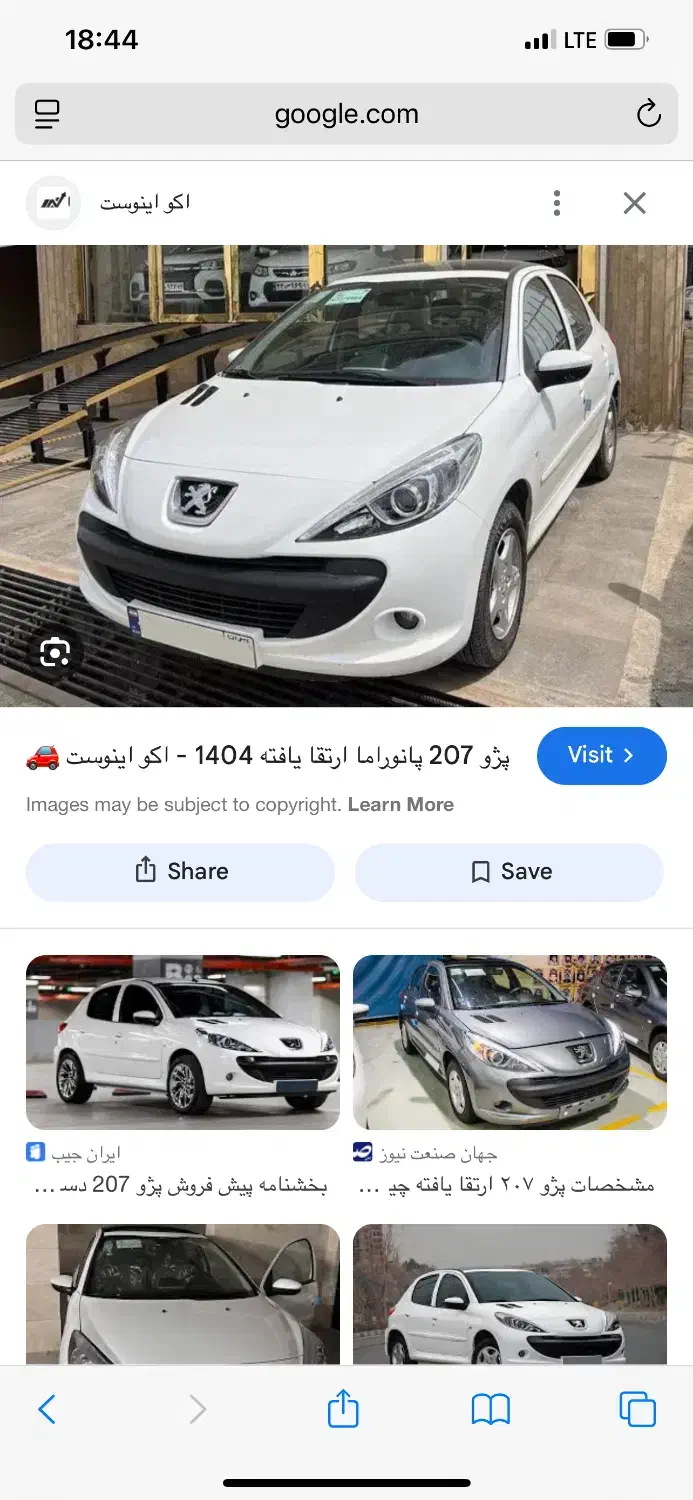Screen dimensions: 693x1500
Task: Open Safari's share sheet
Action: (343, 1409)
